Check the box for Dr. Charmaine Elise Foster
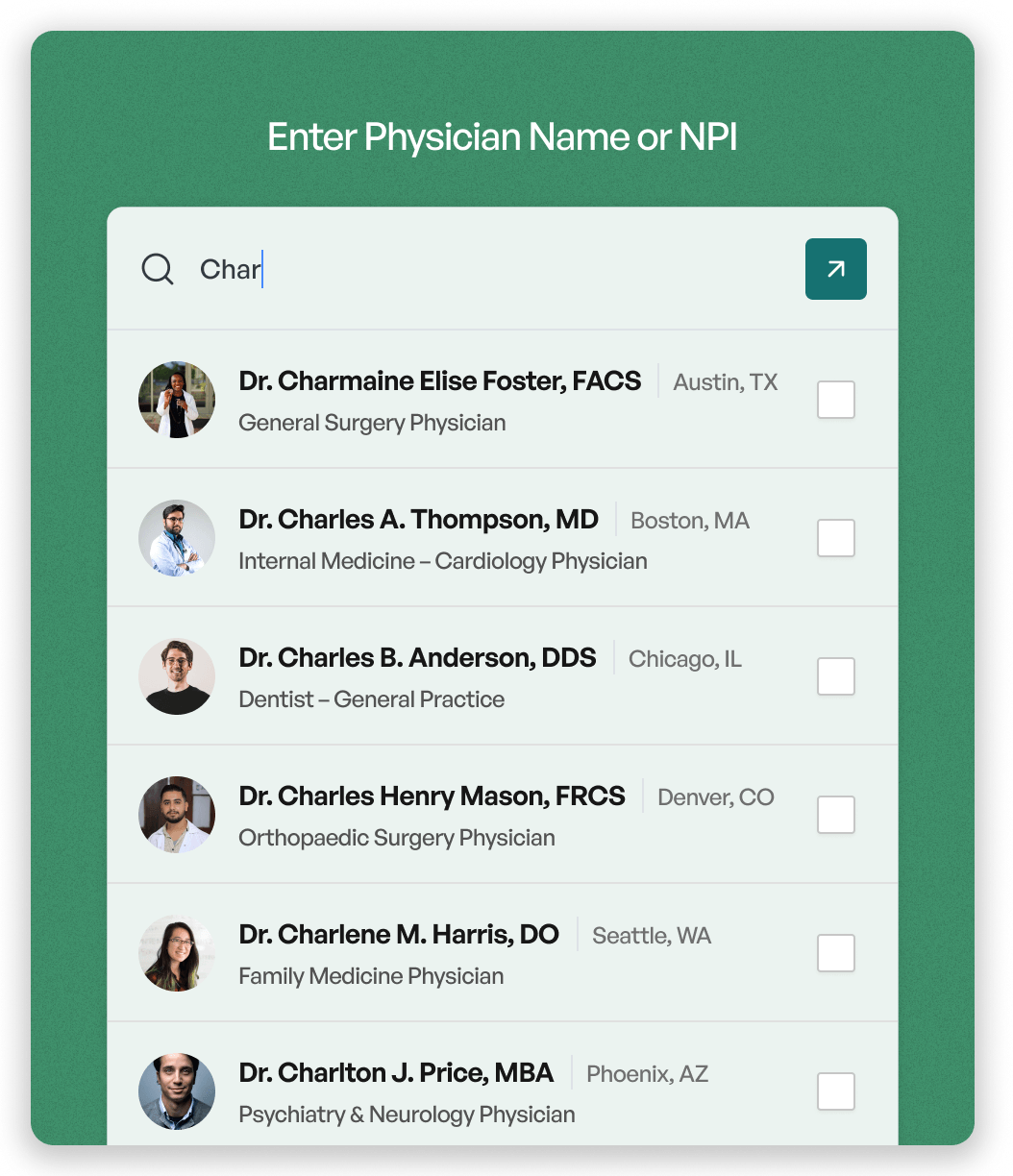The height and width of the screenshot is (1176, 1013). [x=835, y=400]
